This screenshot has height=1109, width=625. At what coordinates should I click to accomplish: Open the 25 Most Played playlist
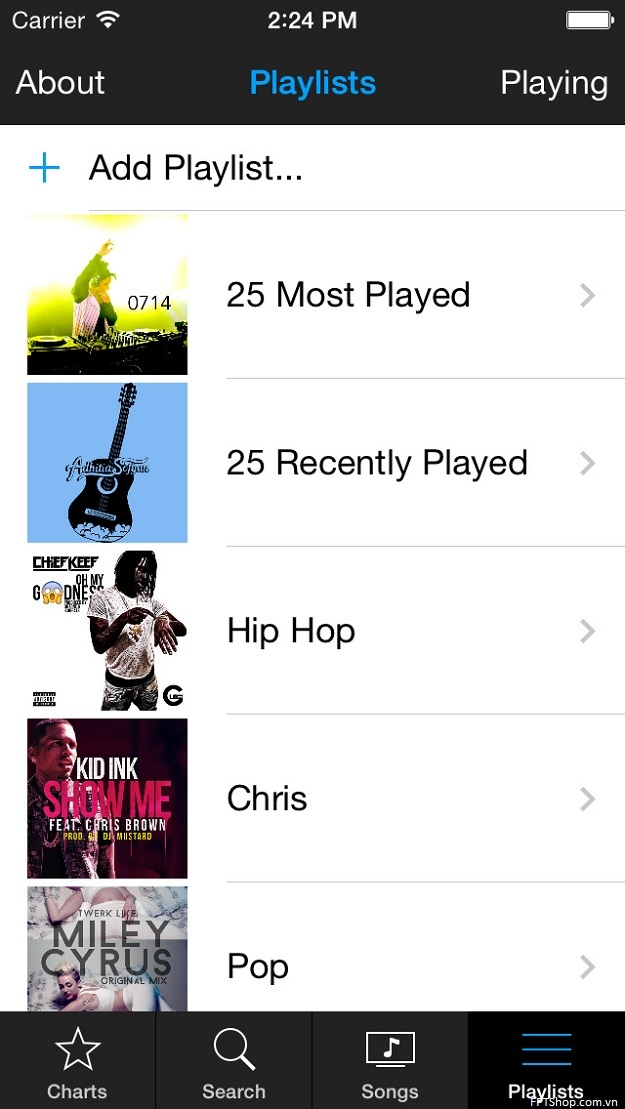pos(312,295)
